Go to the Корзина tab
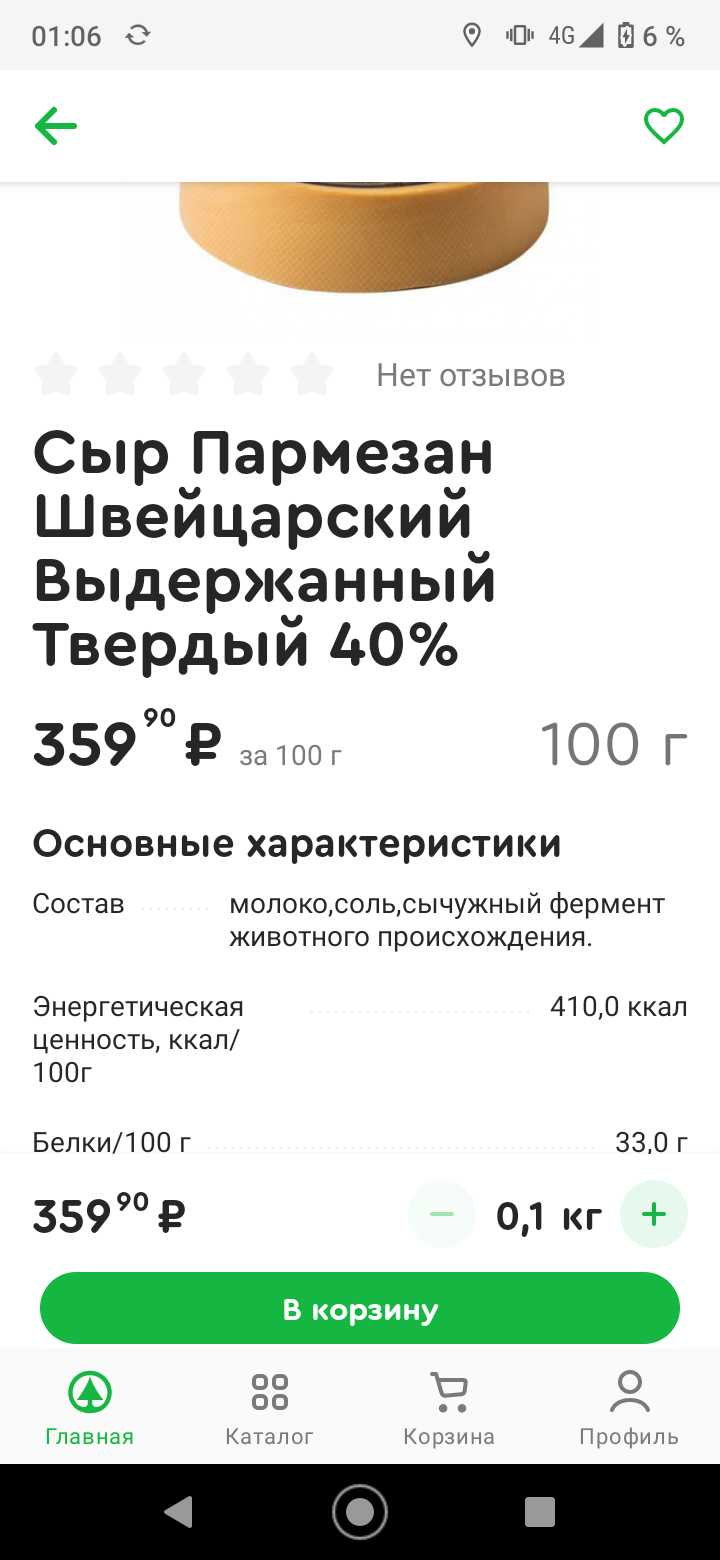Screen dimensions: 720x1560 (x=449, y=1408)
